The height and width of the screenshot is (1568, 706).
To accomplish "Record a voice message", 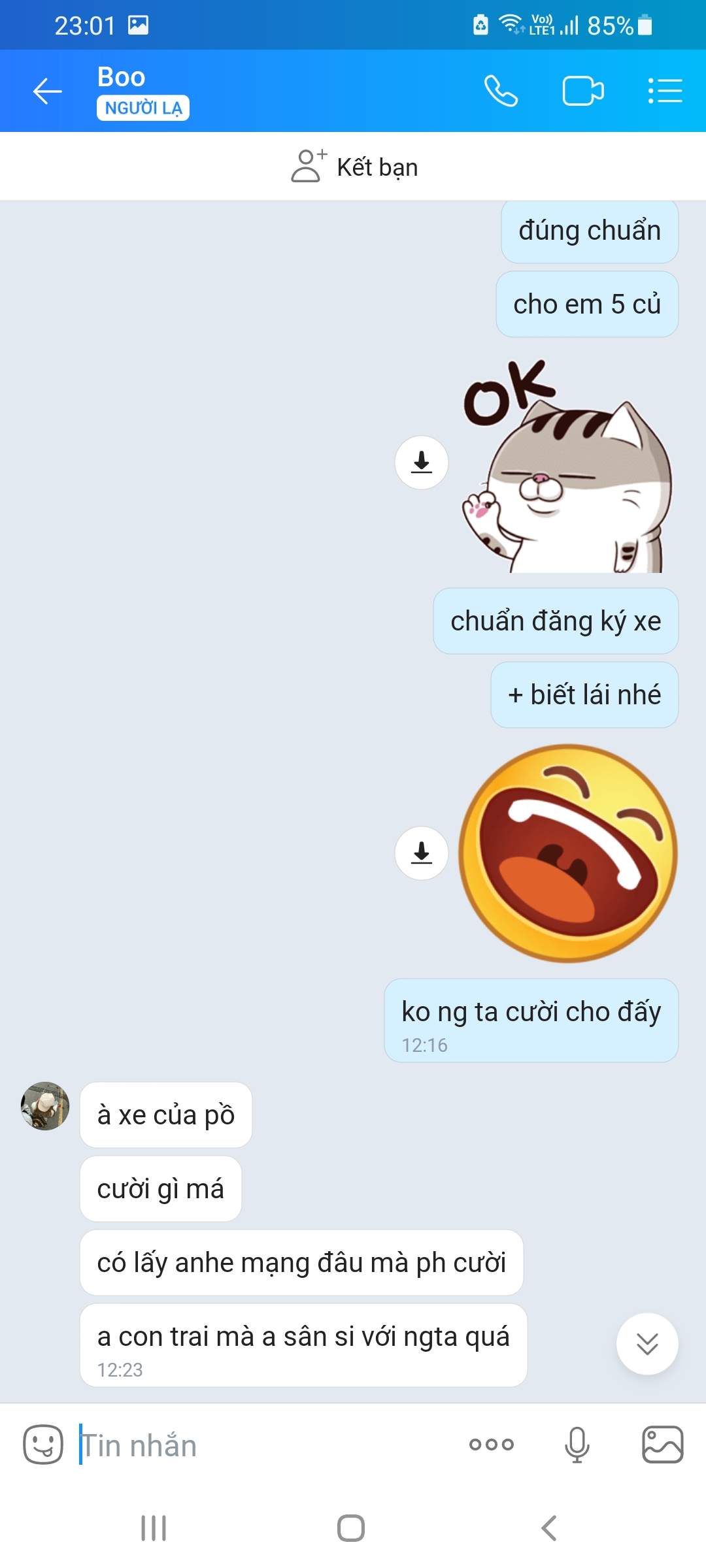I will [577, 1445].
